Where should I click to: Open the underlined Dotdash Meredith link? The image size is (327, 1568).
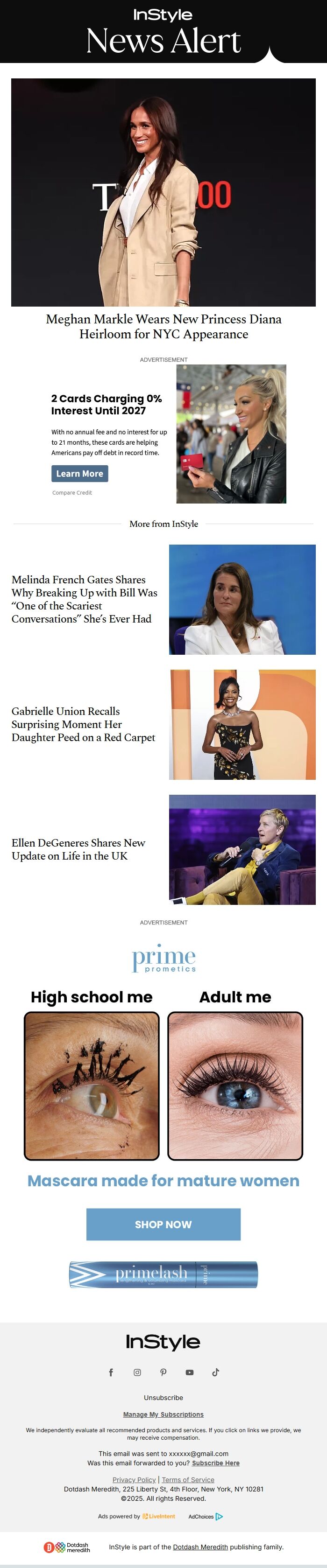tap(200, 1547)
